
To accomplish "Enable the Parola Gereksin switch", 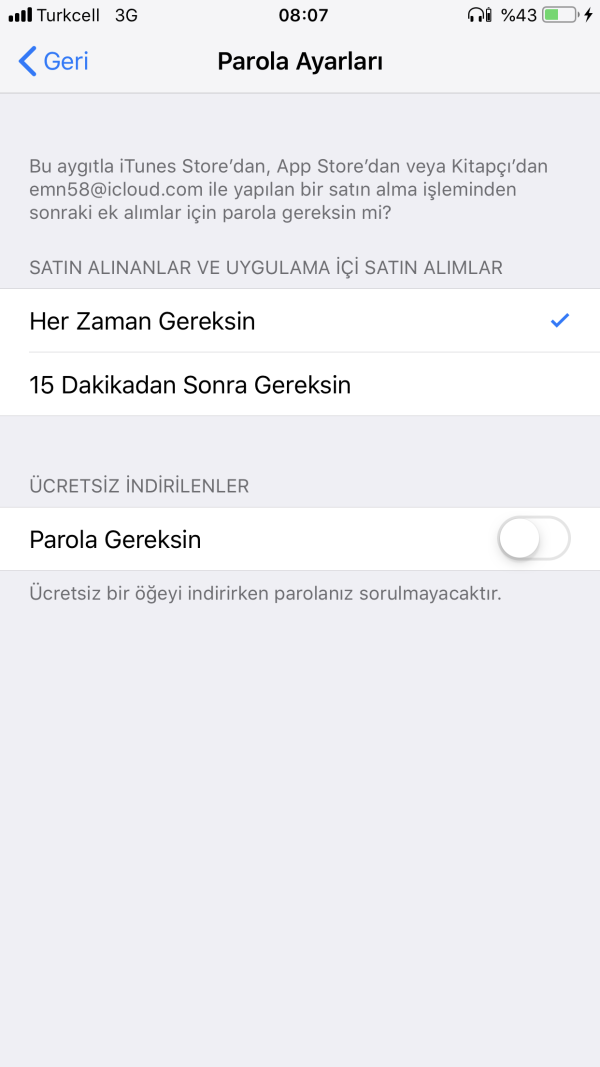I will [x=533, y=540].
